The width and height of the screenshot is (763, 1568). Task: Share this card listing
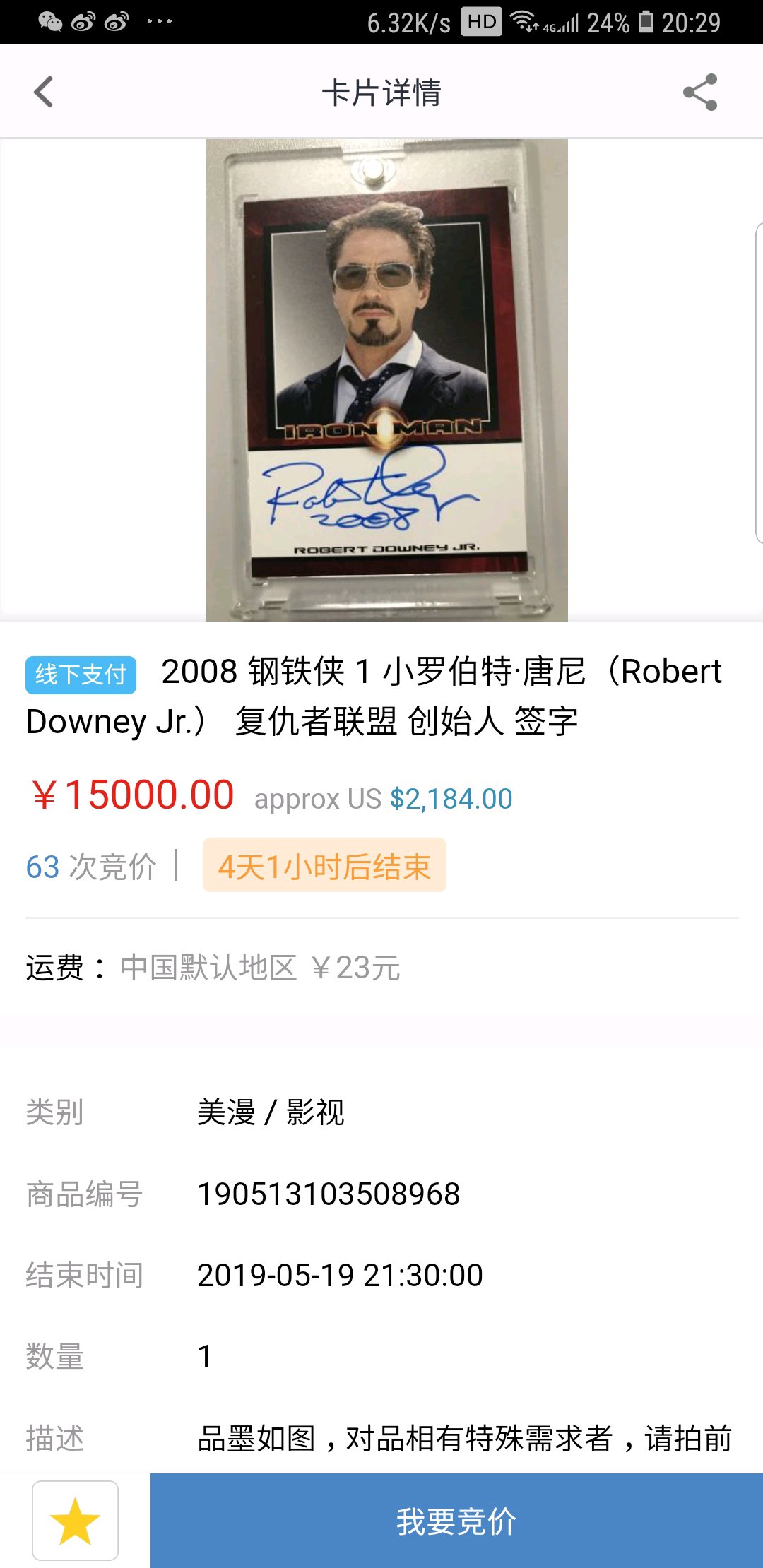699,93
